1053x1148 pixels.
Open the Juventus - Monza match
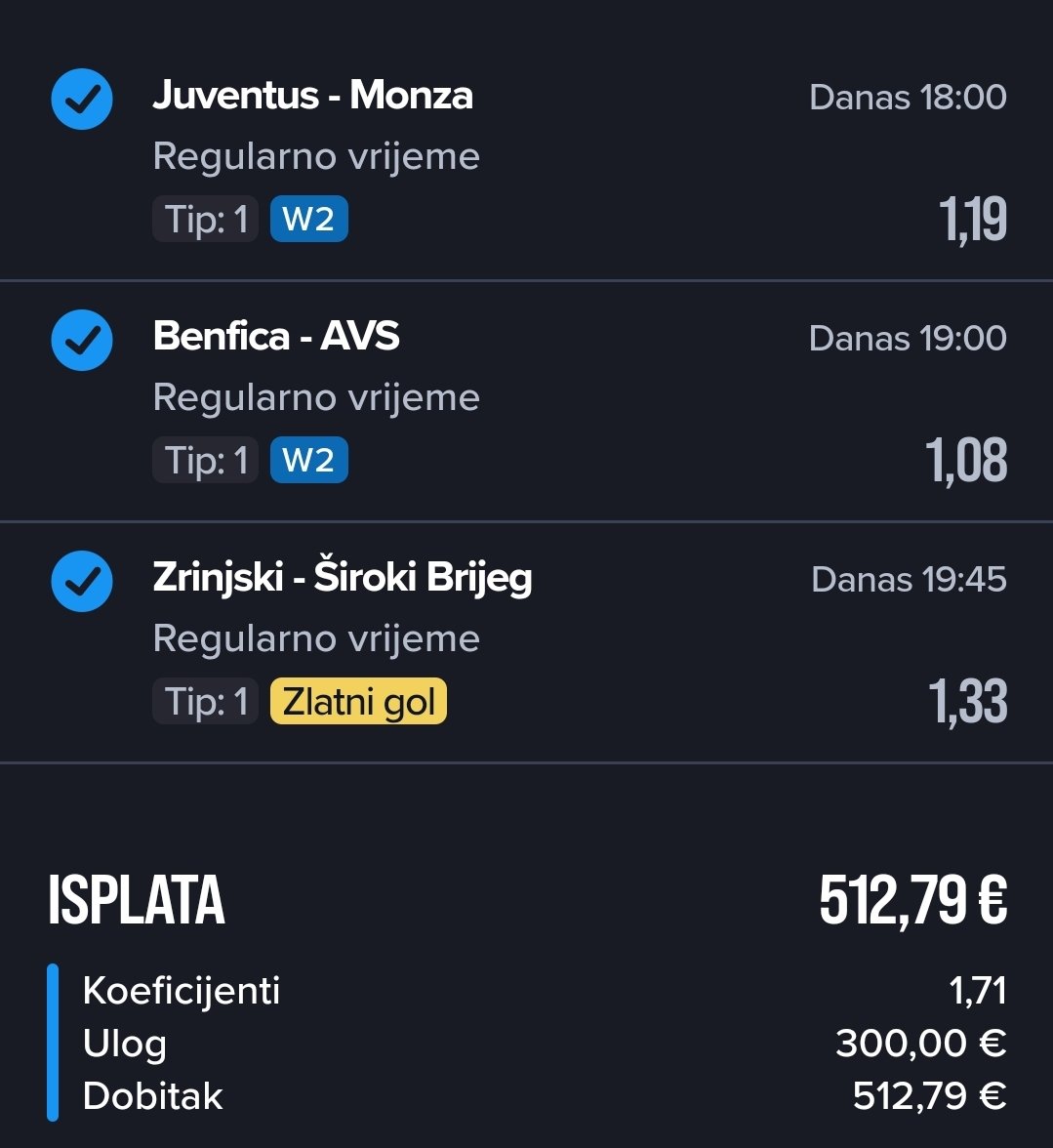(312, 96)
